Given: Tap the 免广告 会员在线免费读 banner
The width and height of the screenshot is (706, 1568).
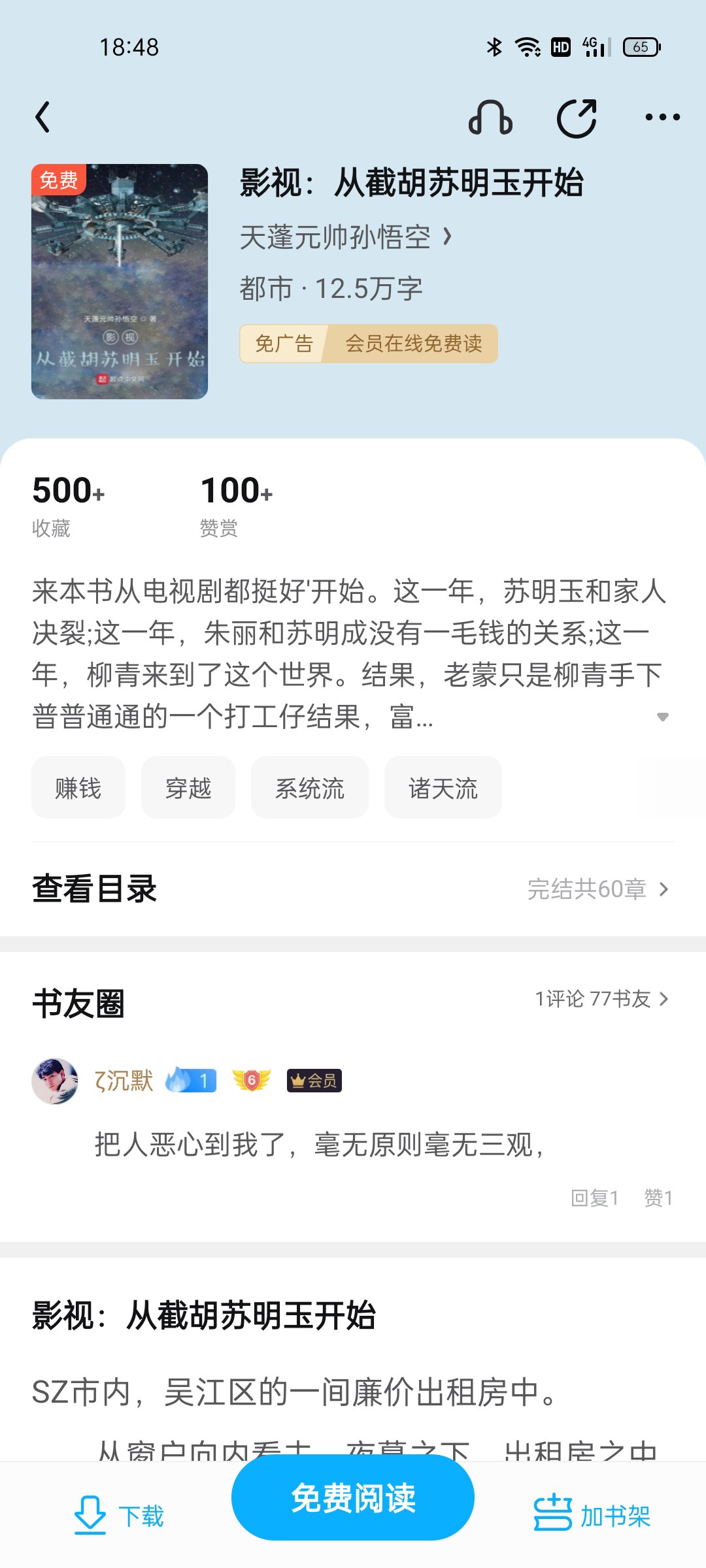Looking at the screenshot, I should (369, 344).
